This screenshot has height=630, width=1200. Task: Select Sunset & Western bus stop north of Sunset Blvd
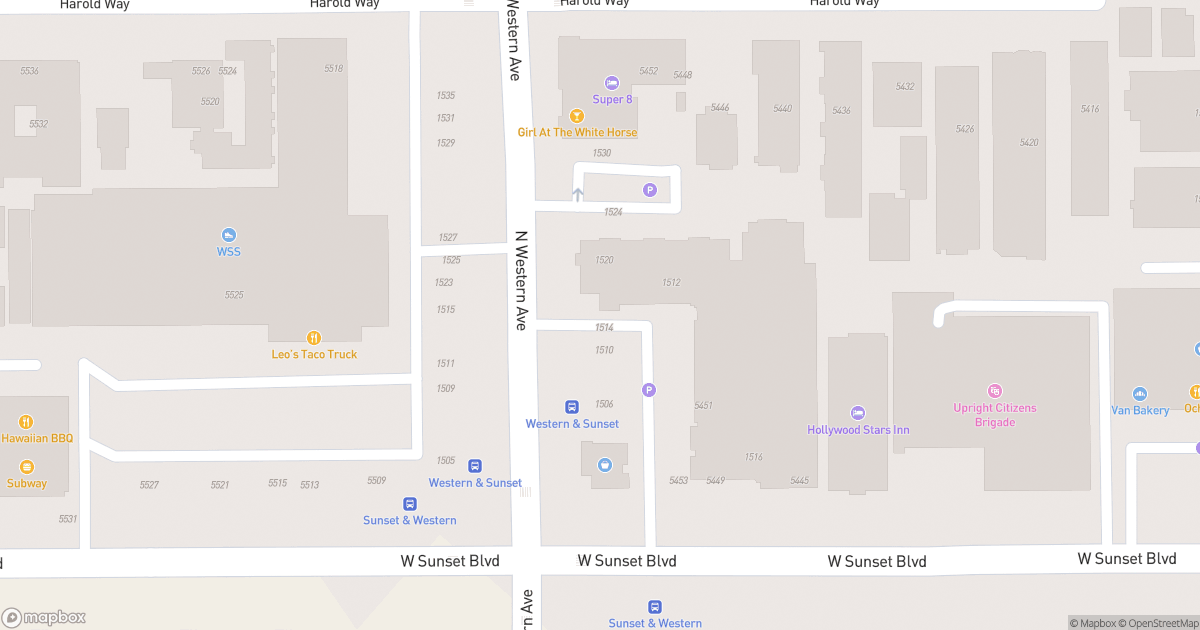410,504
